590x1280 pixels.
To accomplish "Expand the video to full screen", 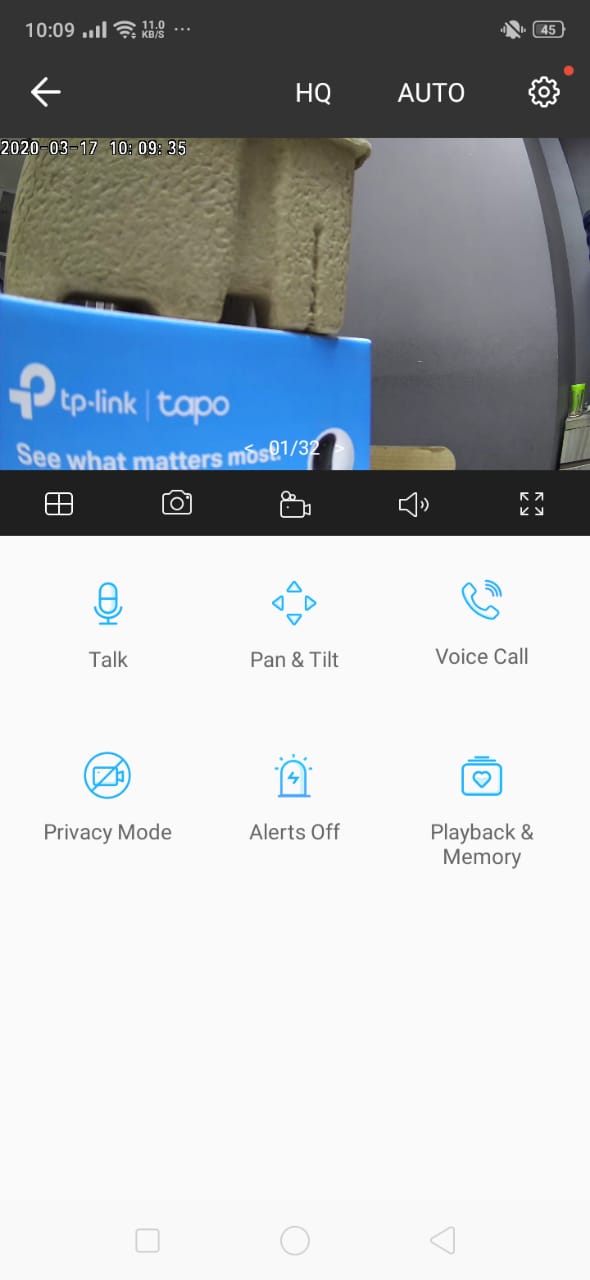I will pyautogui.click(x=532, y=504).
